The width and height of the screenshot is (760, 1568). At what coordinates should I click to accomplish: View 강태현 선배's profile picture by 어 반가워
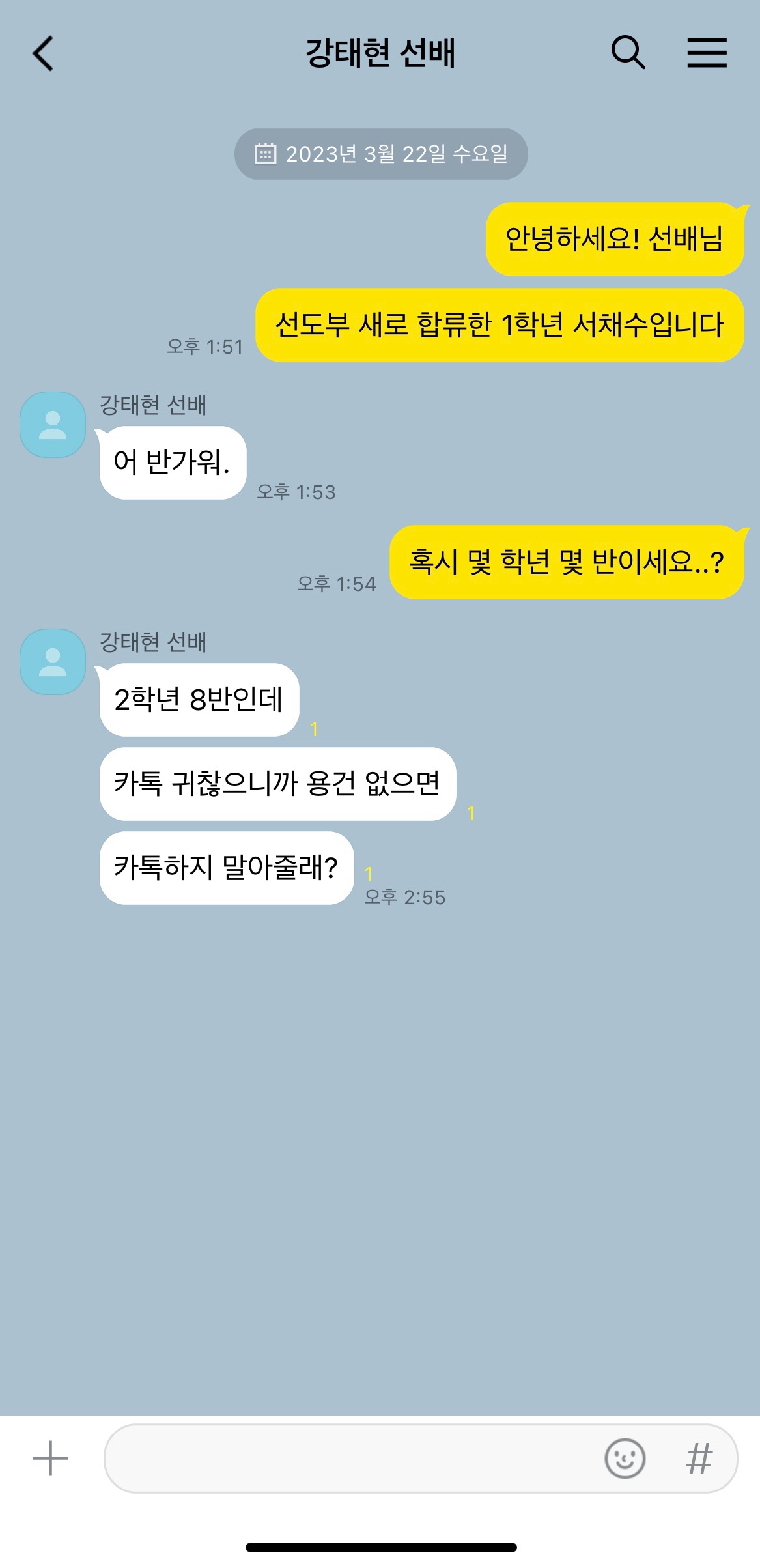click(53, 425)
